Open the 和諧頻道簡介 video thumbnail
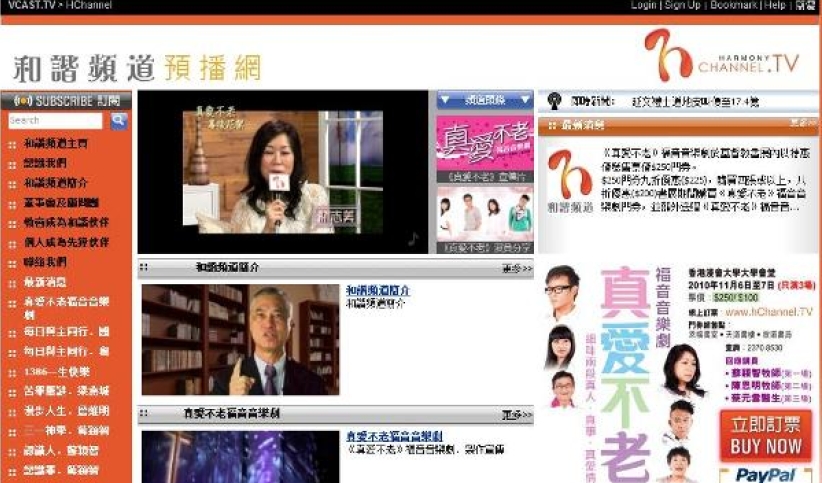Viewport: 822px width, 483px height. (x=240, y=339)
